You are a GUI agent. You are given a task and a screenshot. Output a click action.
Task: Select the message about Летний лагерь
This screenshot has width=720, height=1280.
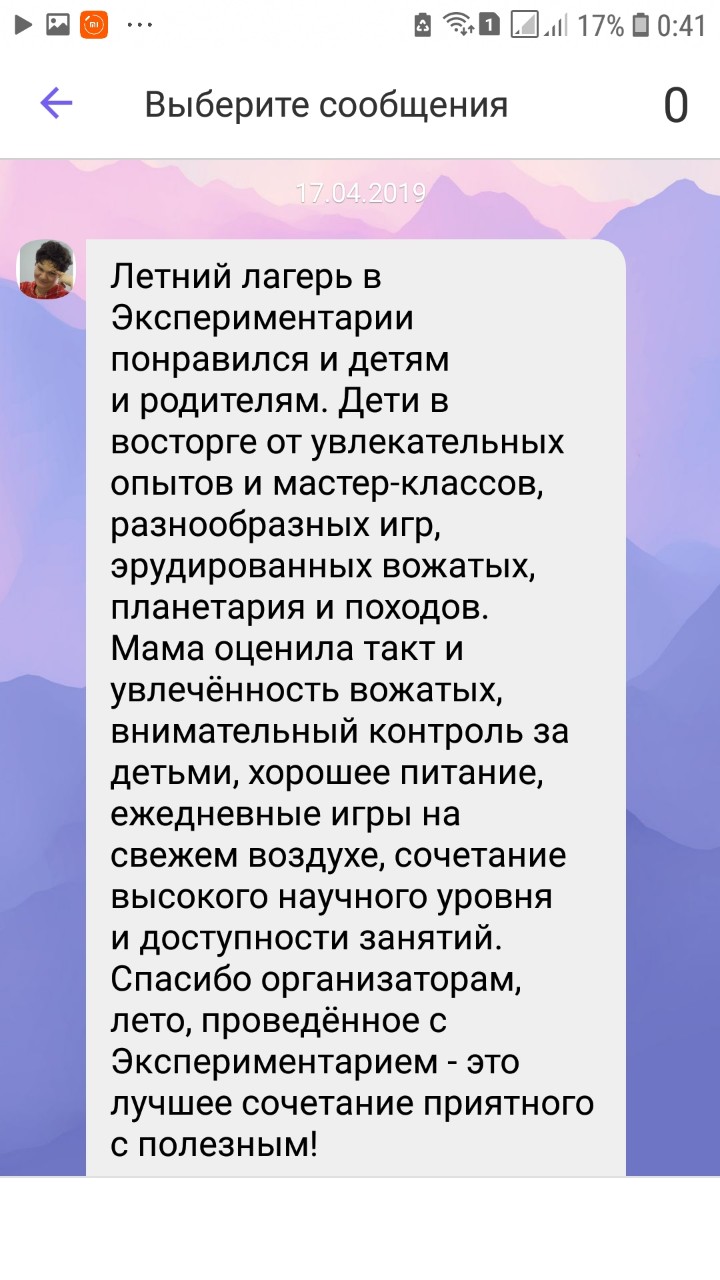[355, 700]
